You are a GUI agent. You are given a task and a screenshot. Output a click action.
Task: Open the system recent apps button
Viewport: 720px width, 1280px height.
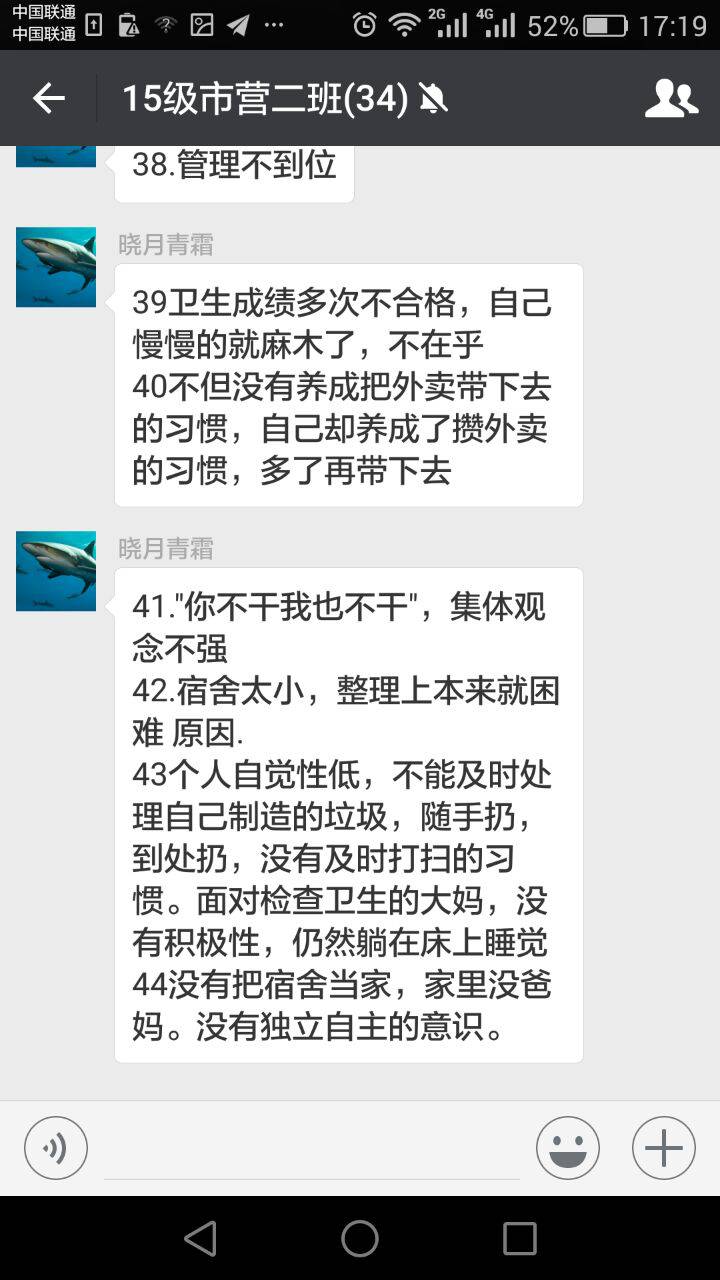[x=519, y=1239]
